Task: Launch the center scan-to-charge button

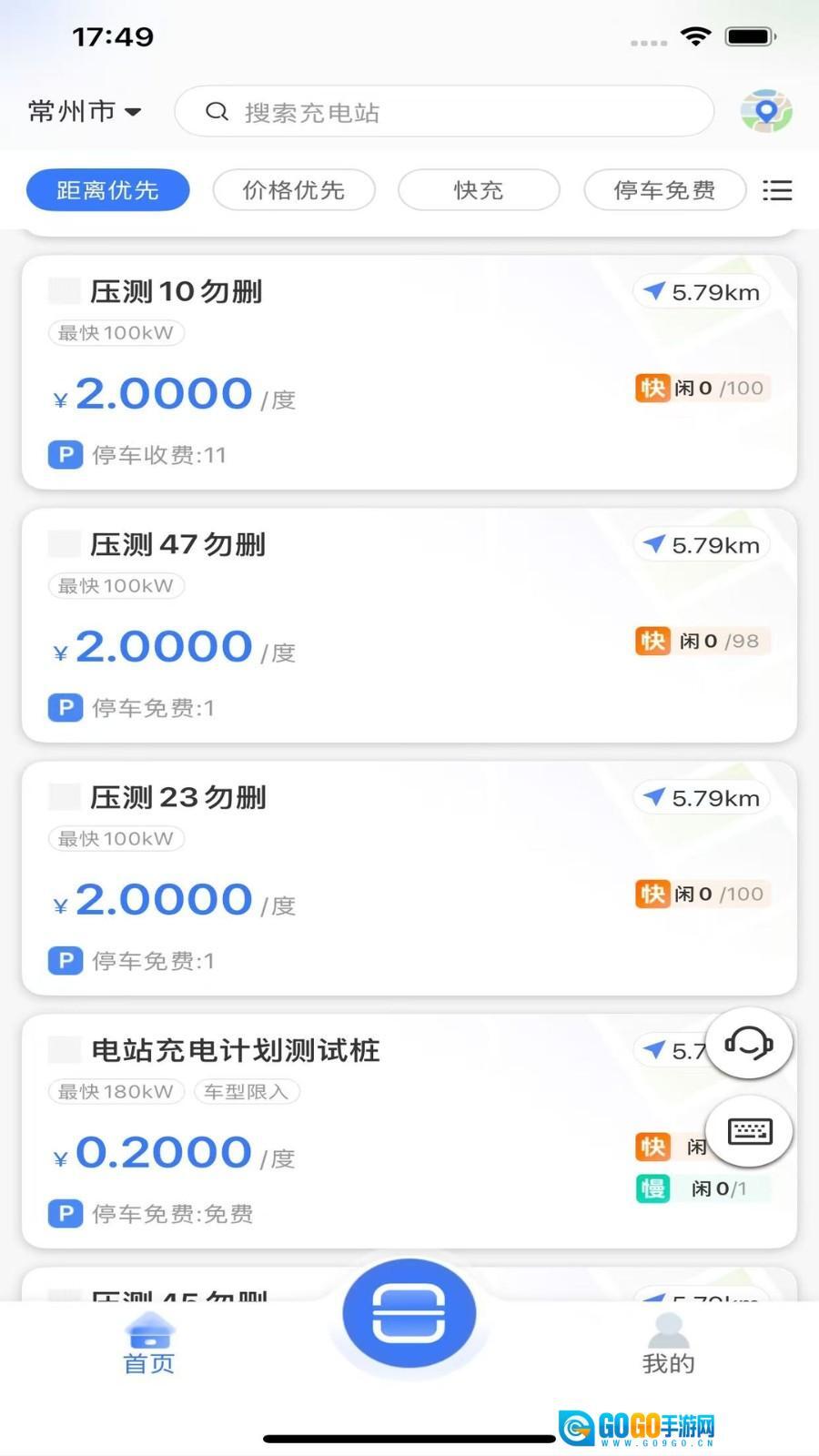Action: [409, 1313]
